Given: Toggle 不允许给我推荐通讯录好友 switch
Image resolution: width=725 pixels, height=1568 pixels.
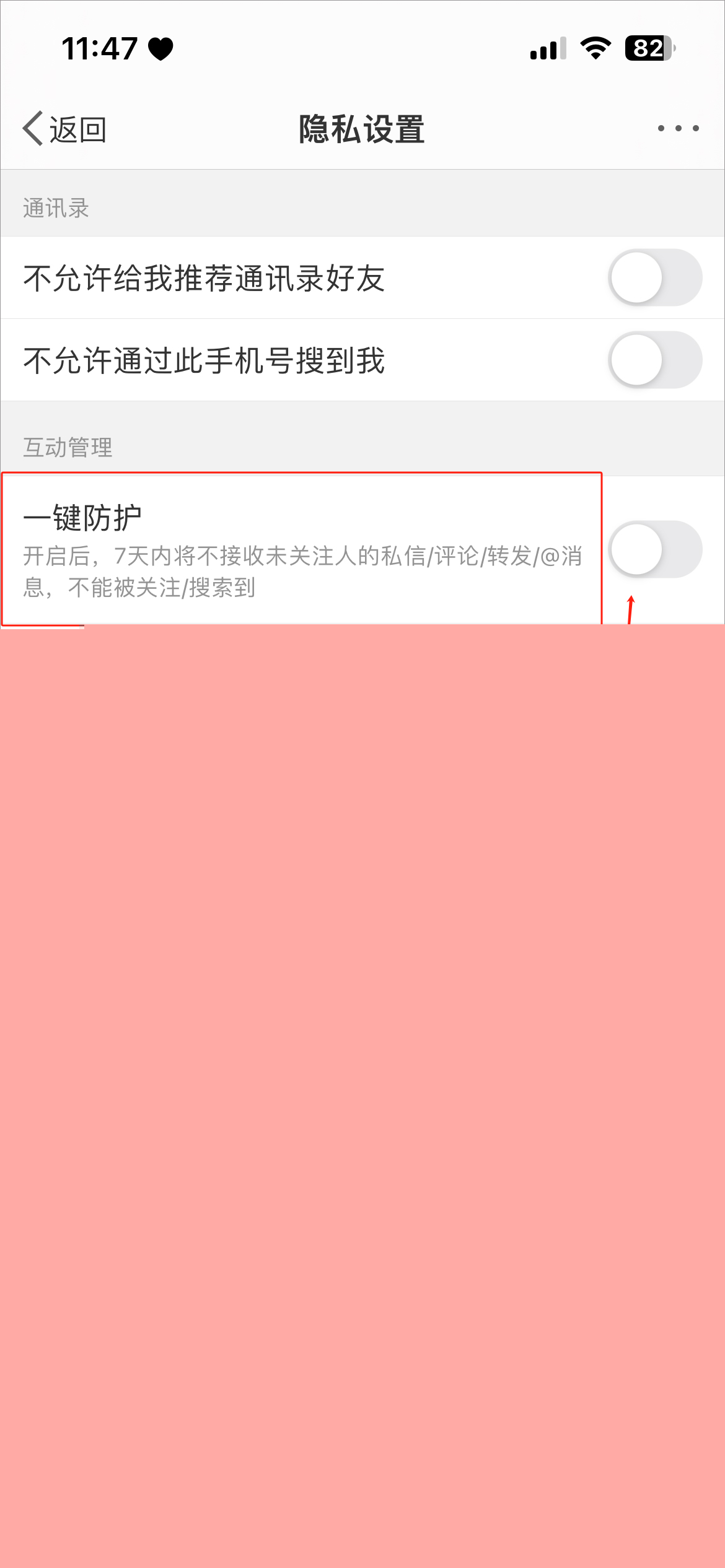Looking at the screenshot, I should click(x=654, y=278).
